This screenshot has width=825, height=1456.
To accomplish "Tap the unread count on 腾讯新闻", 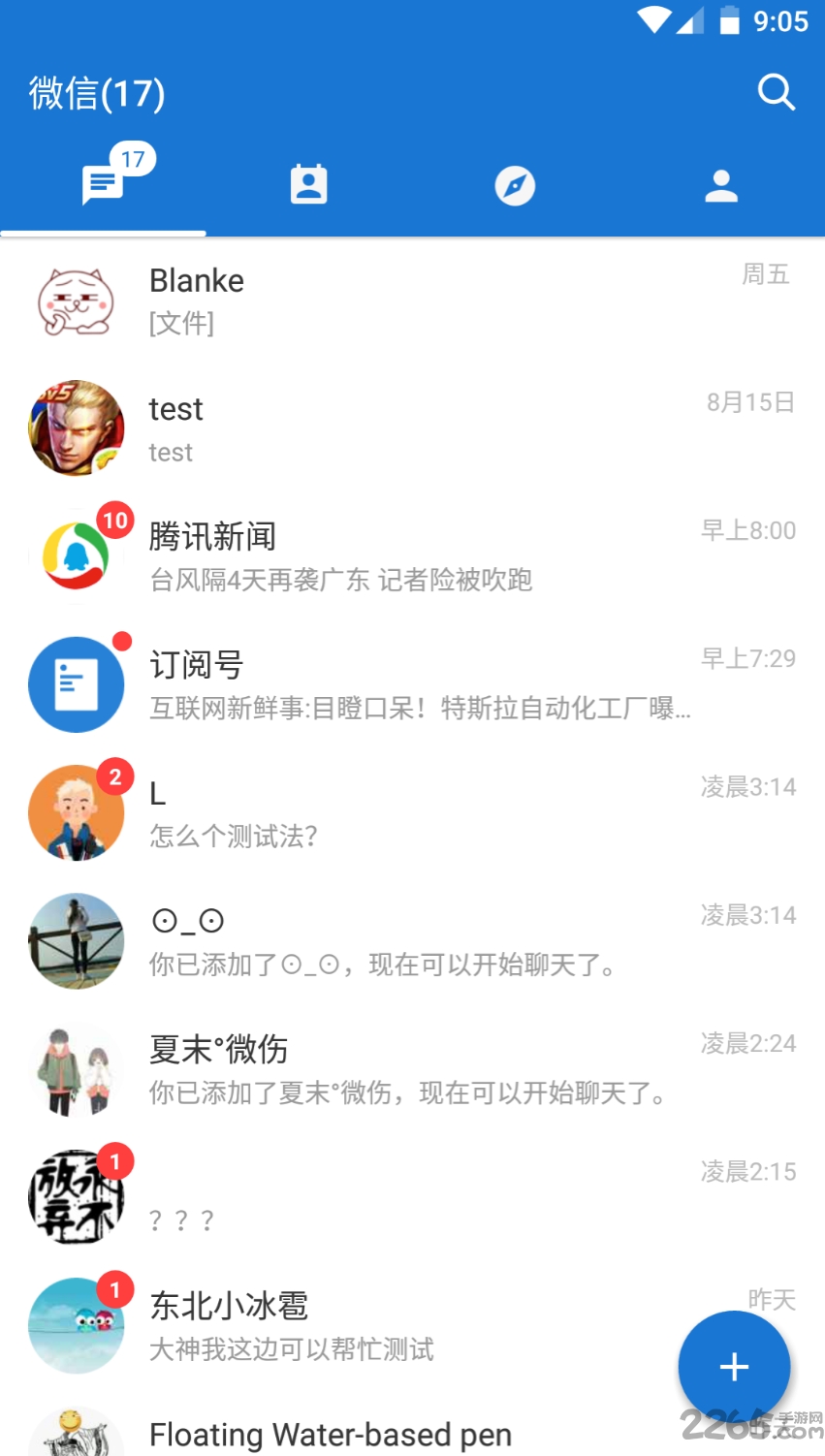I will pos(116,521).
